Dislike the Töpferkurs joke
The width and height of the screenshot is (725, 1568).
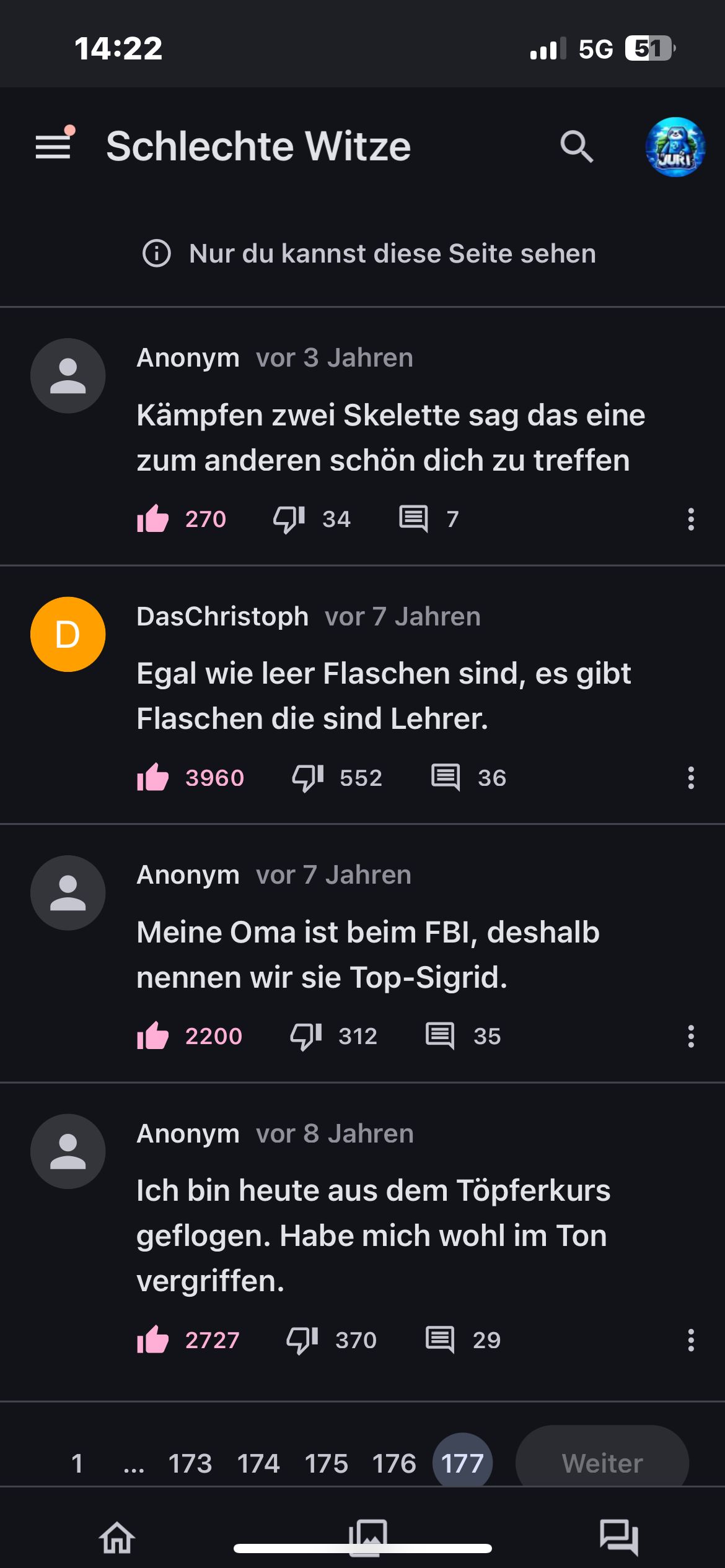(x=302, y=1339)
